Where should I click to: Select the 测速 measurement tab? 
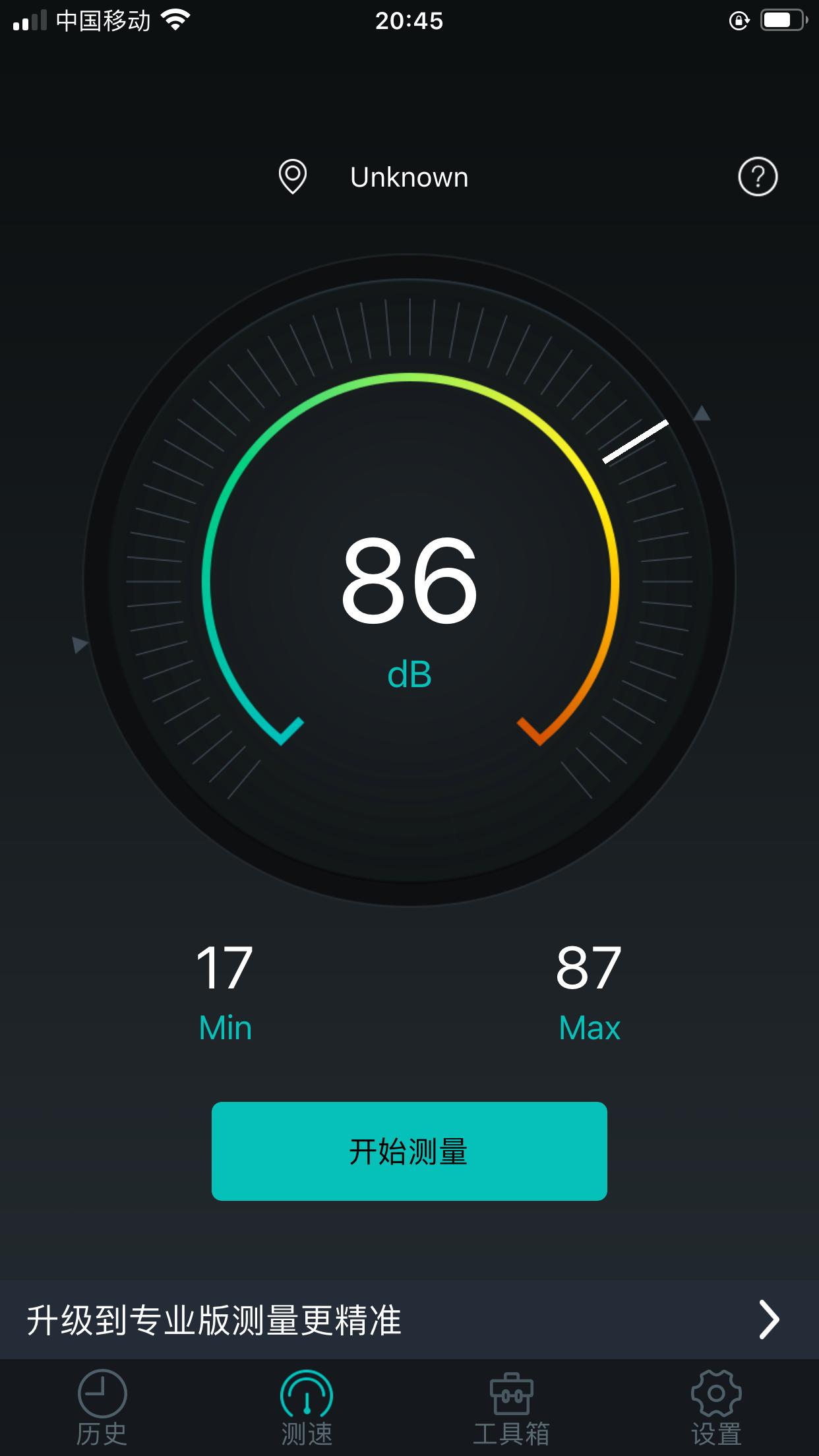pos(307,1407)
